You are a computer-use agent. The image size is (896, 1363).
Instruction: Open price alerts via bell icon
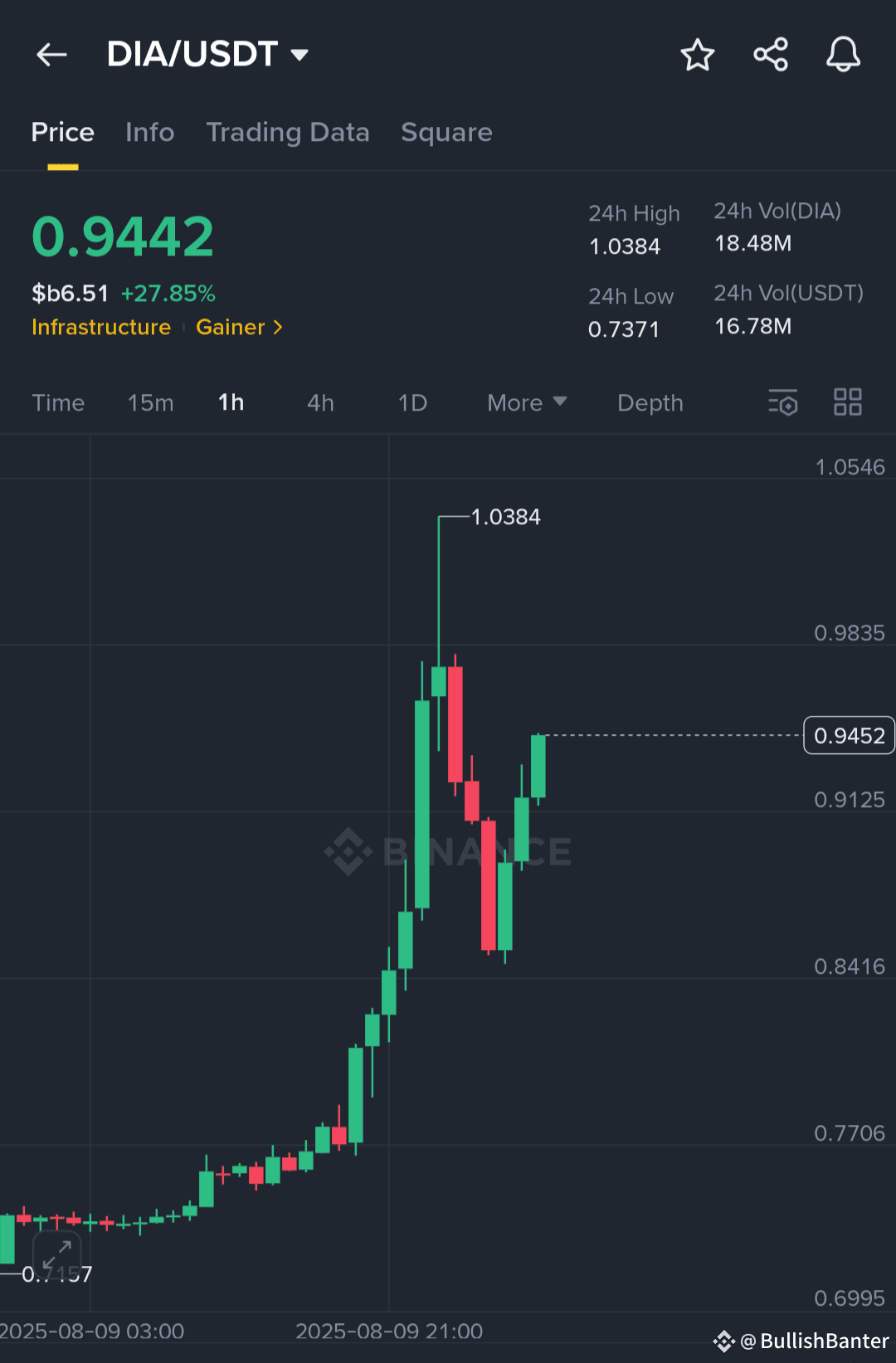point(844,55)
